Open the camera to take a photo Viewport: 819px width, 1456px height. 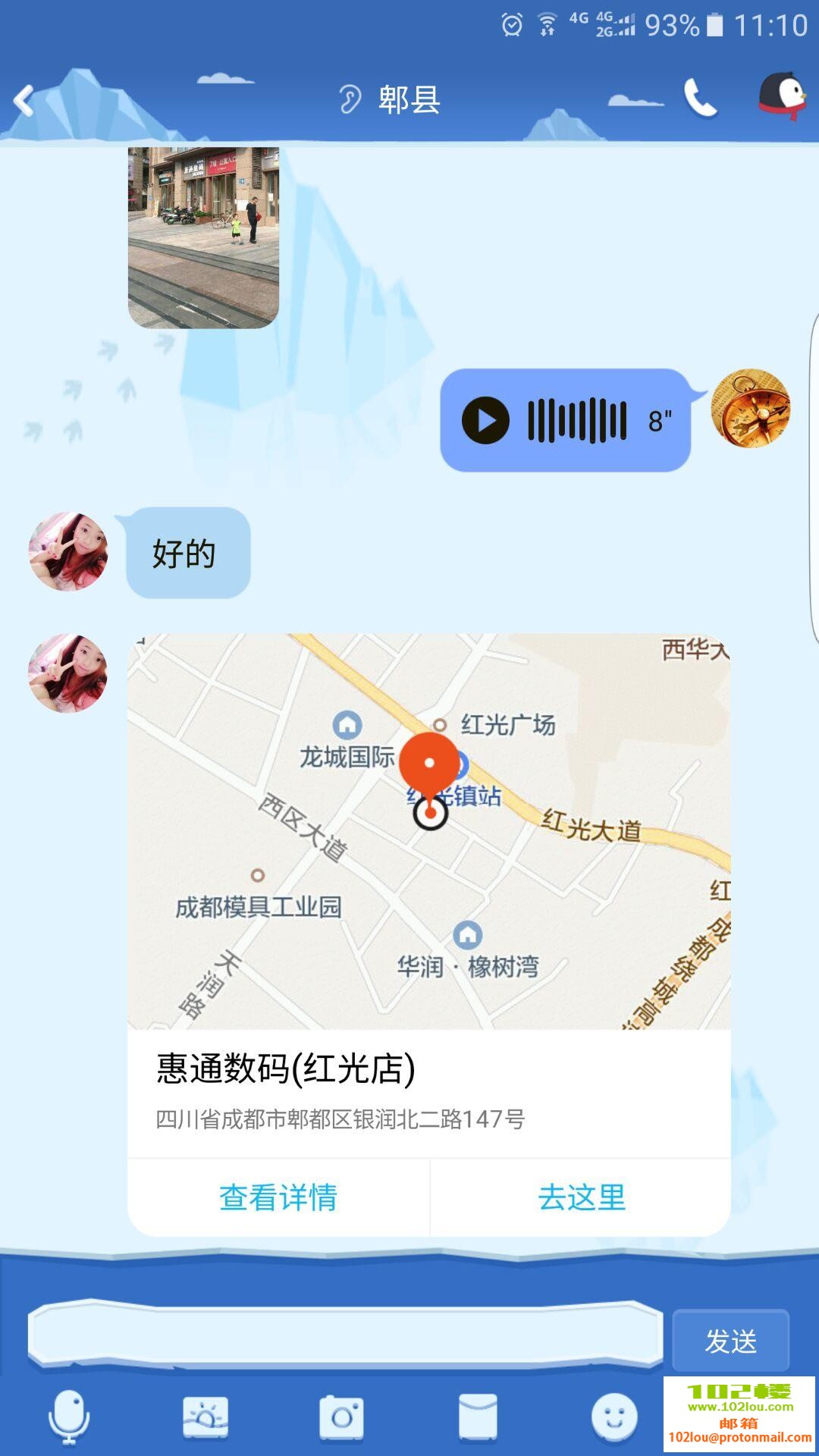click(341, 1416)
